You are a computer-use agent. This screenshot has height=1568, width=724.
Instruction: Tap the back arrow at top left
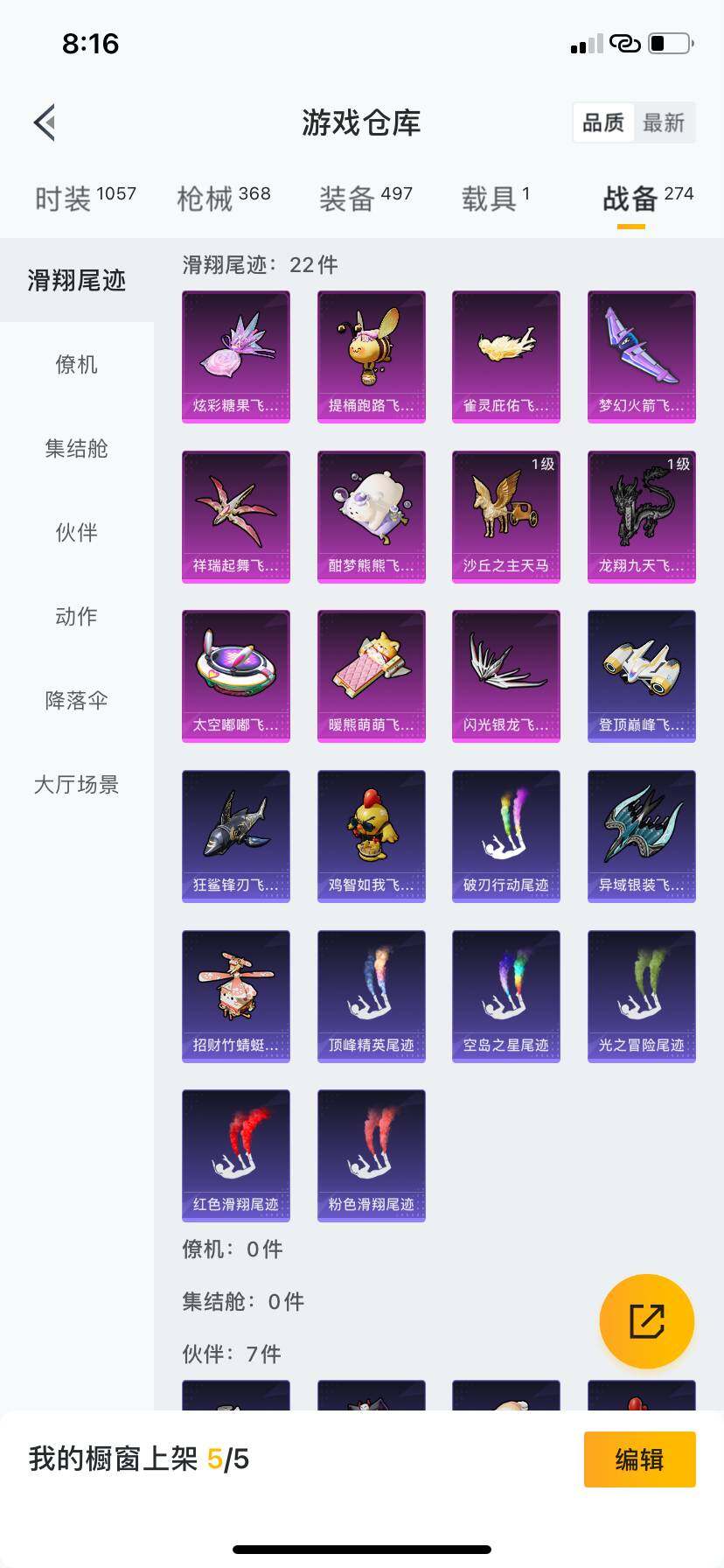pyautogui.click(x=45, y=122)
